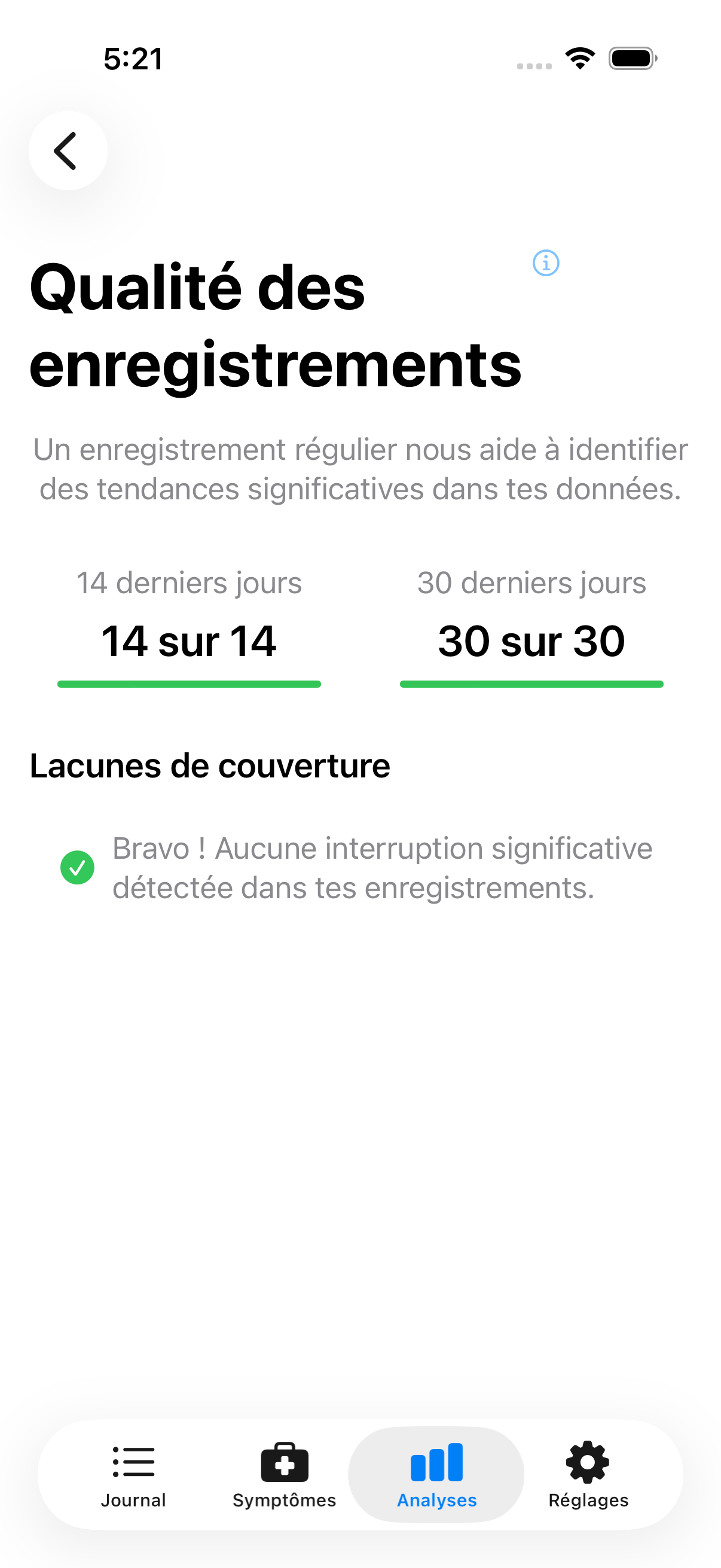Select the Analyses tab
The image size is (721, 1568).
pos(436,1474)
